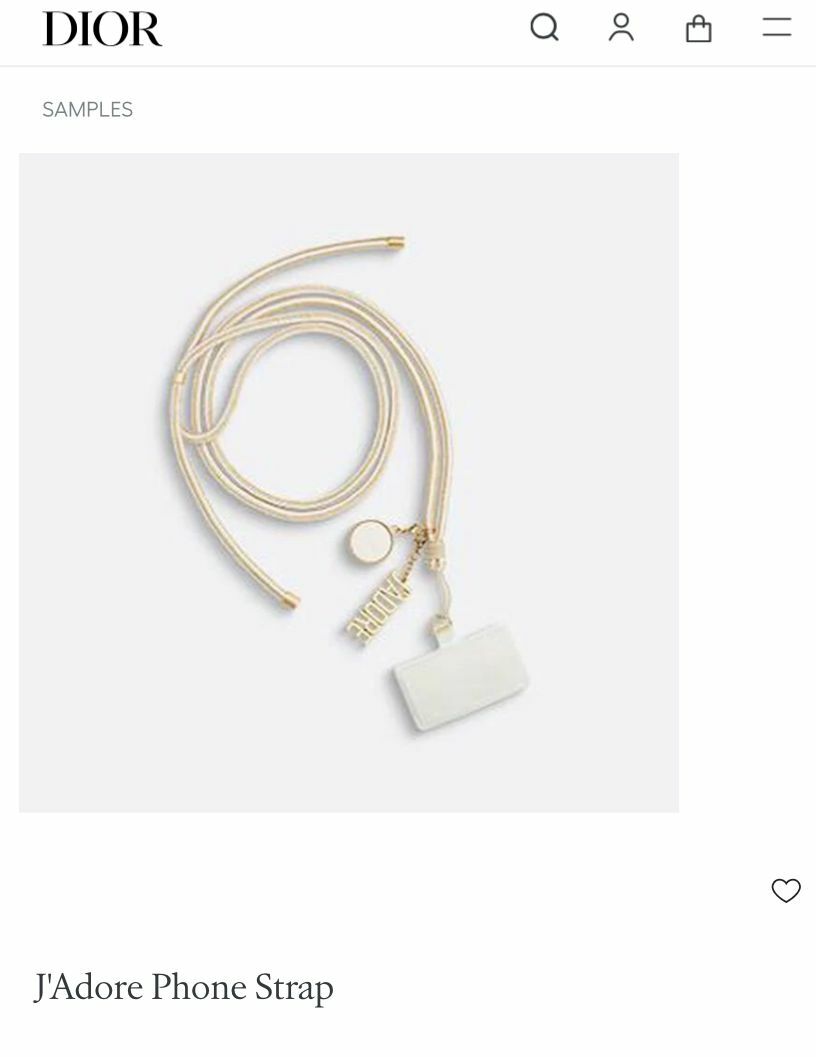Viewport: 816px width, 1057px height.
Task: Go to the Dior home page logo
Action: coord(102,29)
